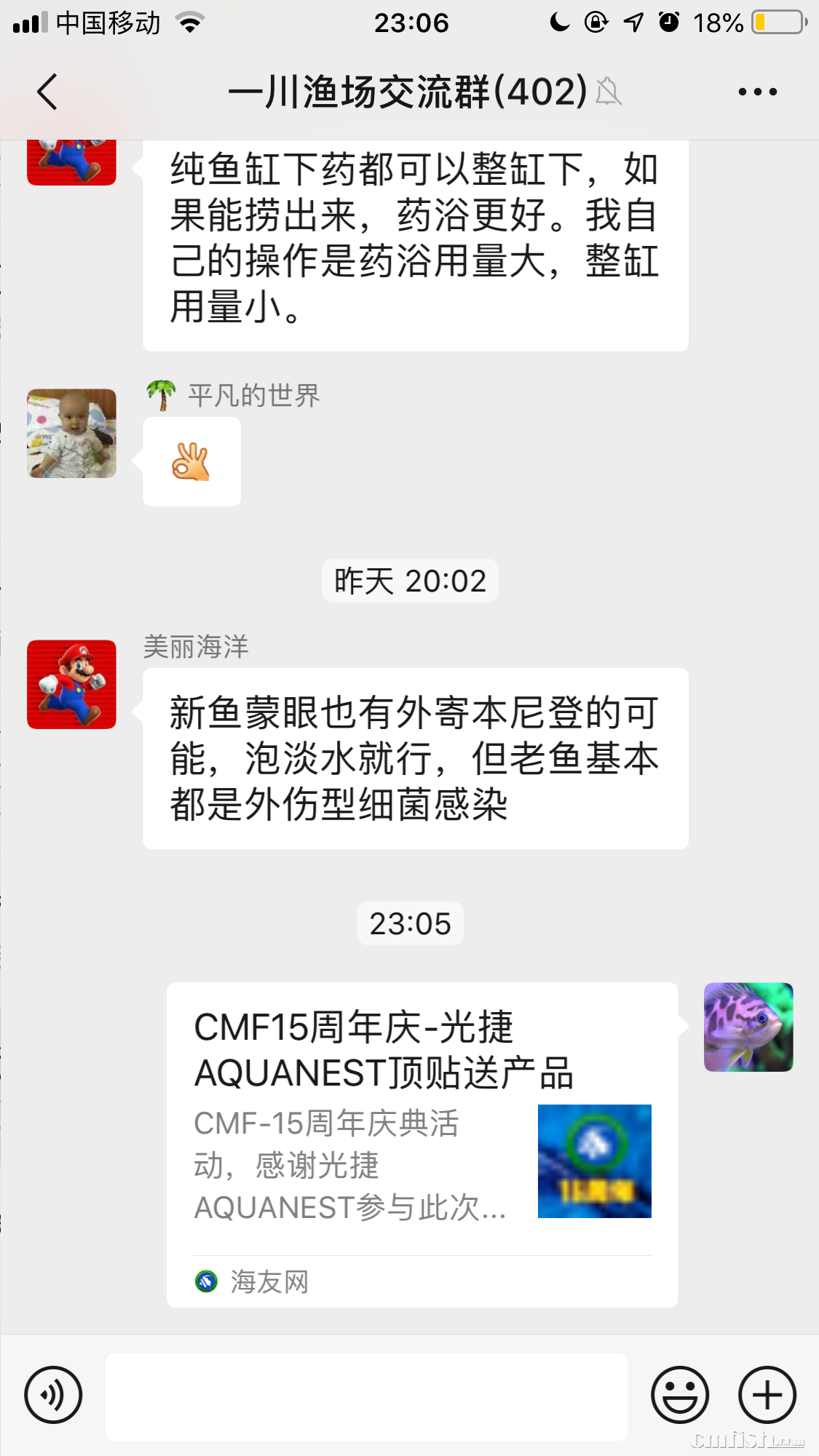Open the plus attachments menu

click(767, 1395)
